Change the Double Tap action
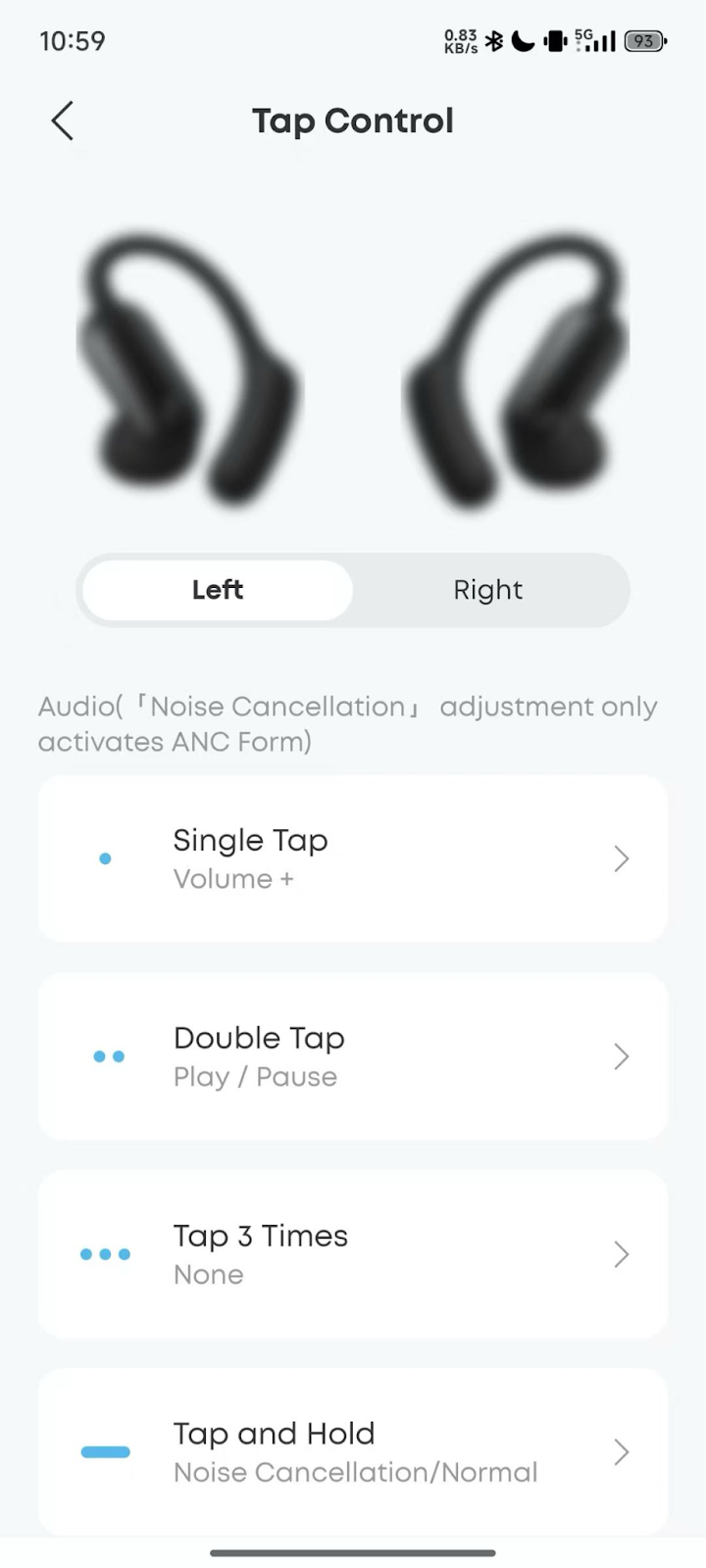The width and height of the screenshot is (706, 1568). pyautogui.click(x=353, y=1057)
